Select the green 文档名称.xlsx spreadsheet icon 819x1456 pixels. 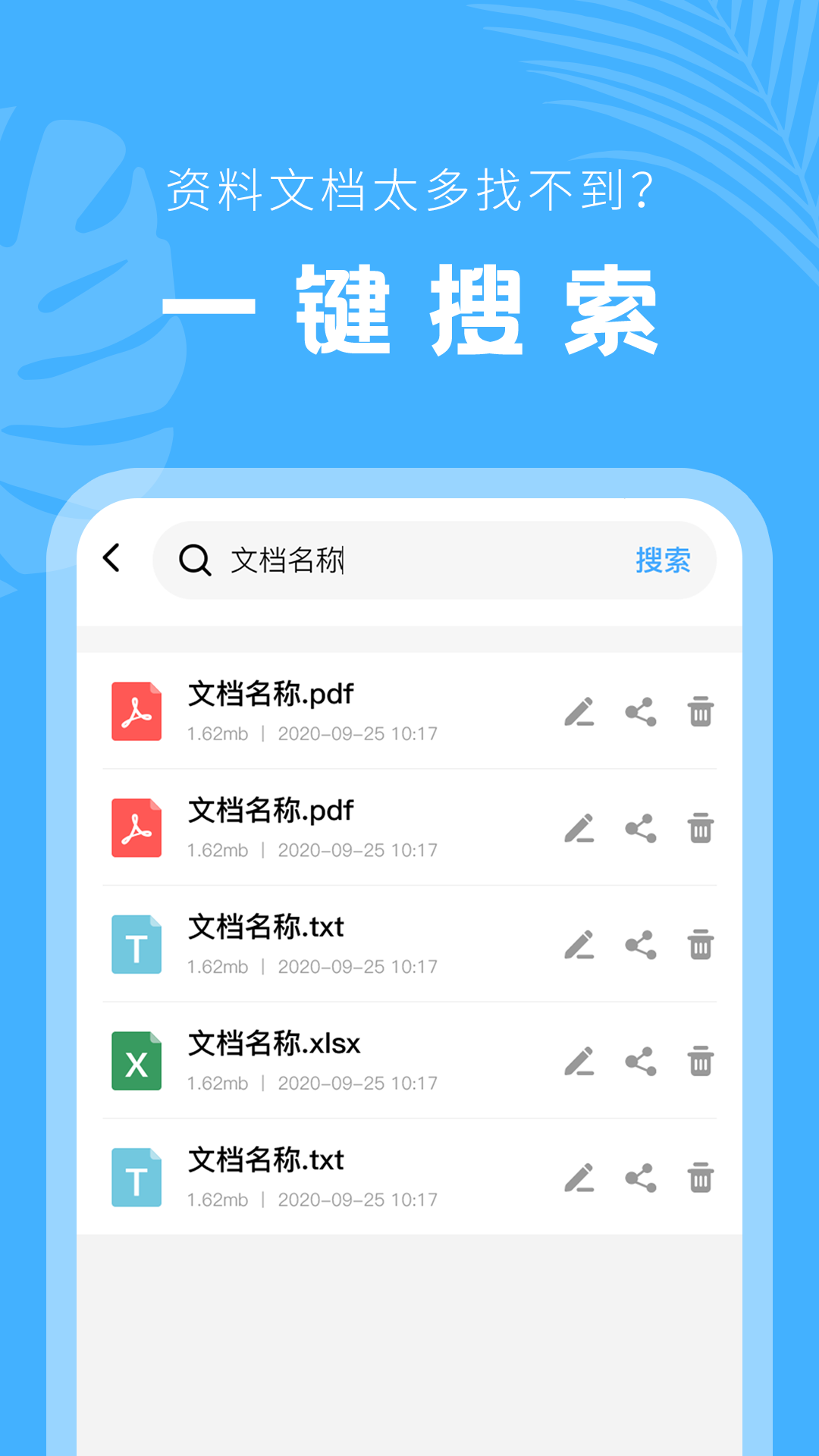136,1062
